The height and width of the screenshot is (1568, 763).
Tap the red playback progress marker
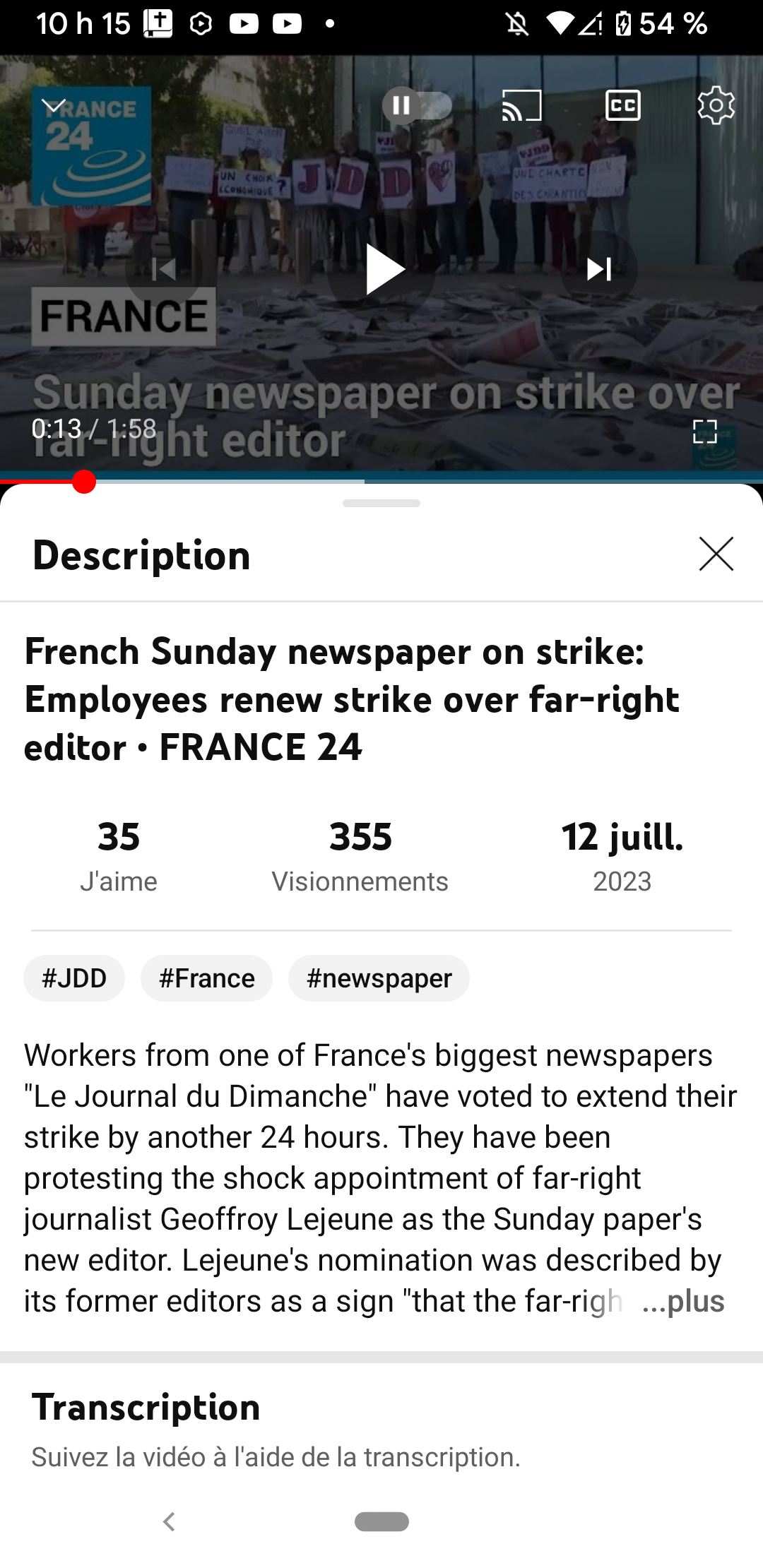pyautogui.click(x=84, y=482)
